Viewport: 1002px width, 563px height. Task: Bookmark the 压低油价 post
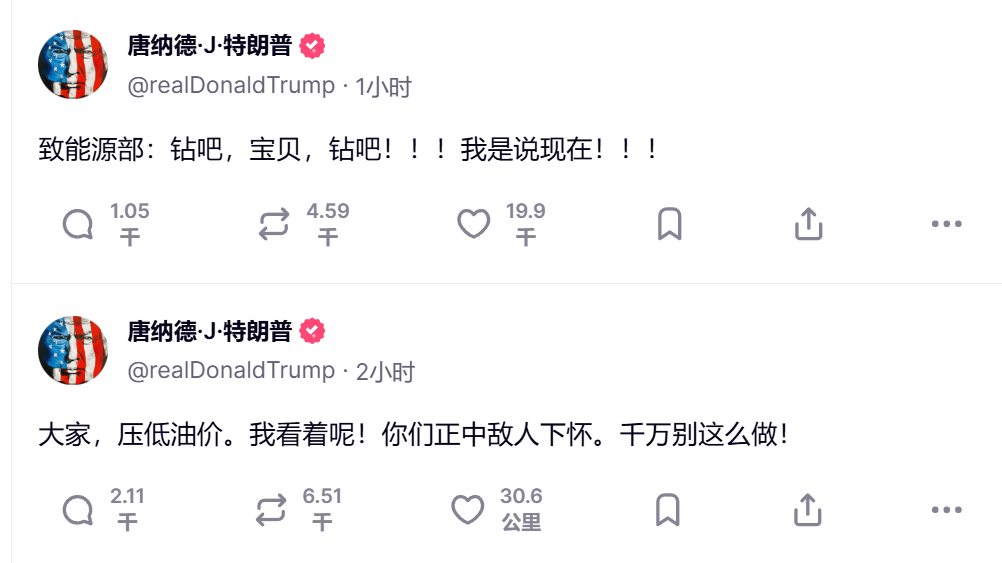[x=668, y=510]
